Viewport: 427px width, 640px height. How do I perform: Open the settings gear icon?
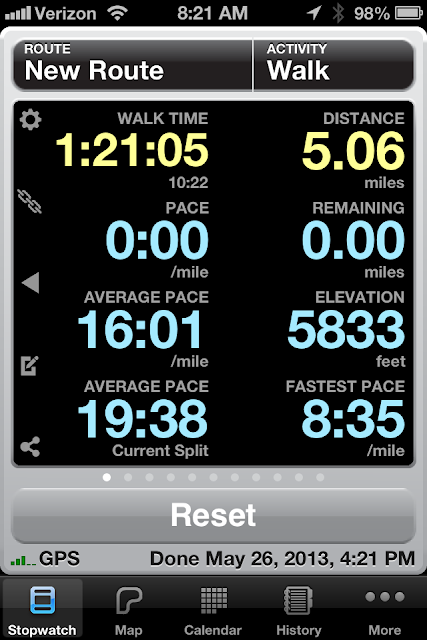[30, 120]
